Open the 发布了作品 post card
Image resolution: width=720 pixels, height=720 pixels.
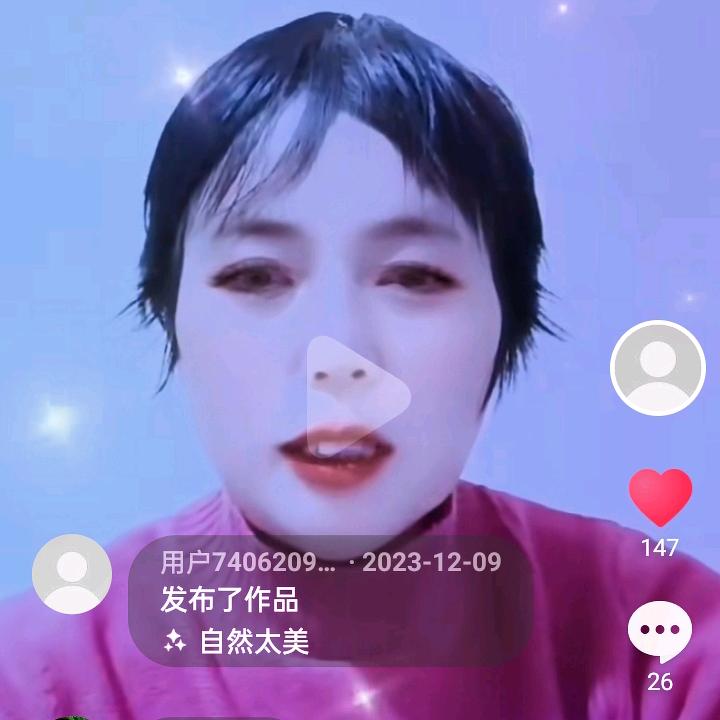tap(330, 600)
